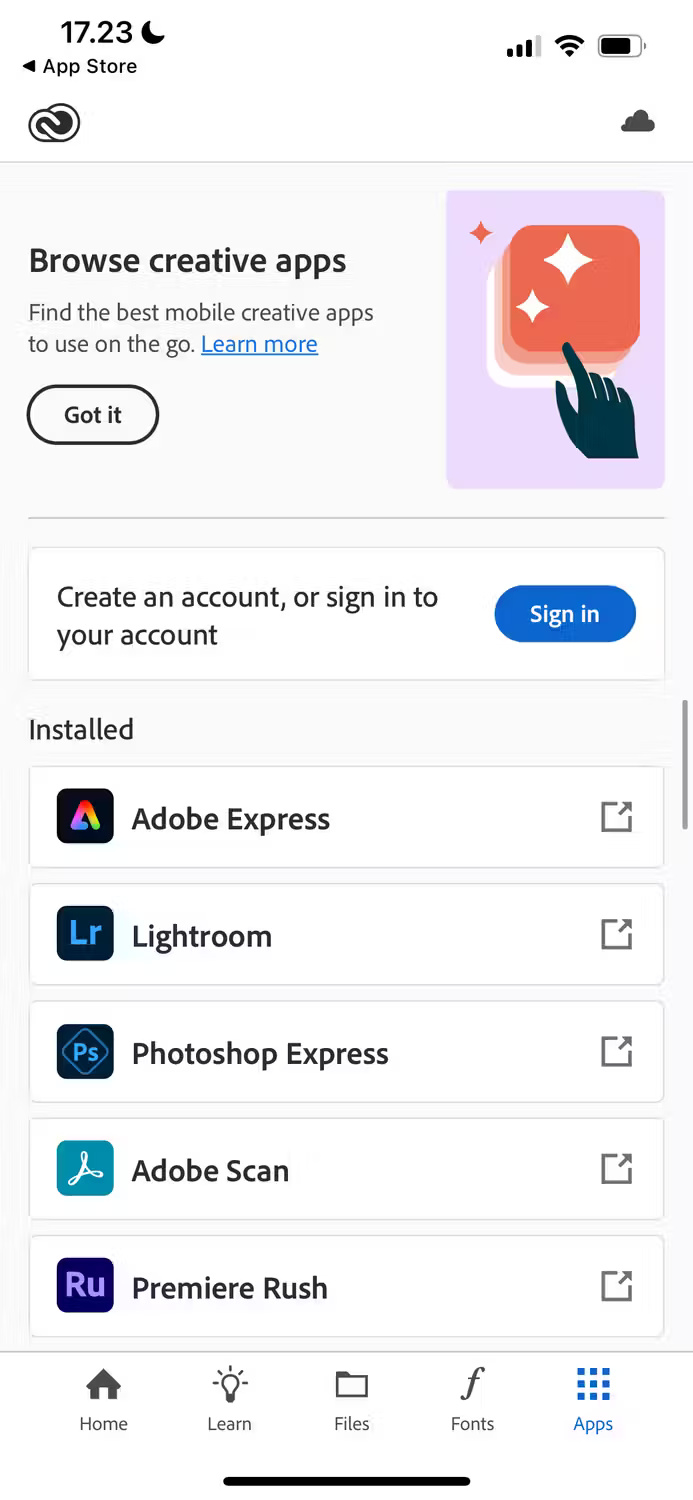693x1500 pixels.
Task: Return to App Store via back link
Action: click(x=80, y=66)
